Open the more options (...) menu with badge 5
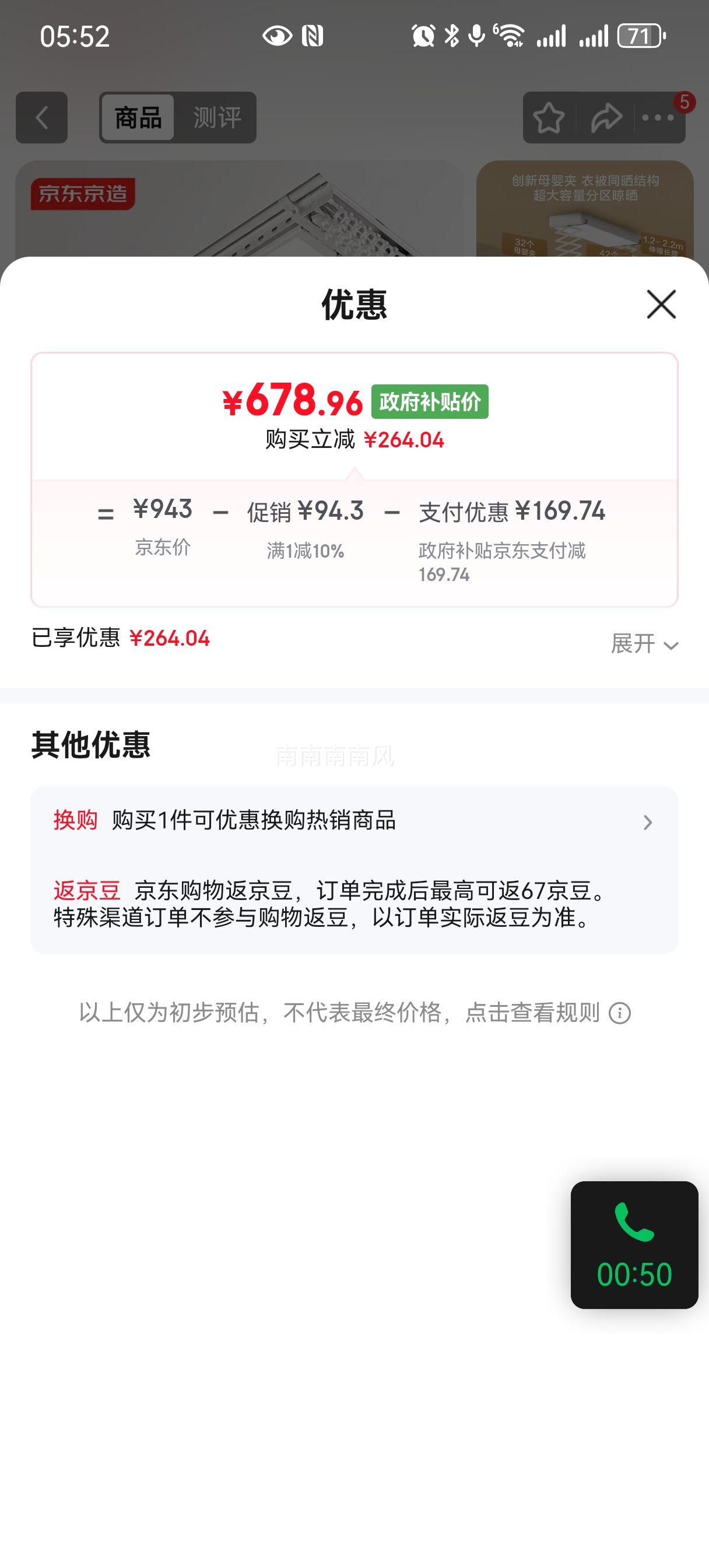 (x=657, y=117)
